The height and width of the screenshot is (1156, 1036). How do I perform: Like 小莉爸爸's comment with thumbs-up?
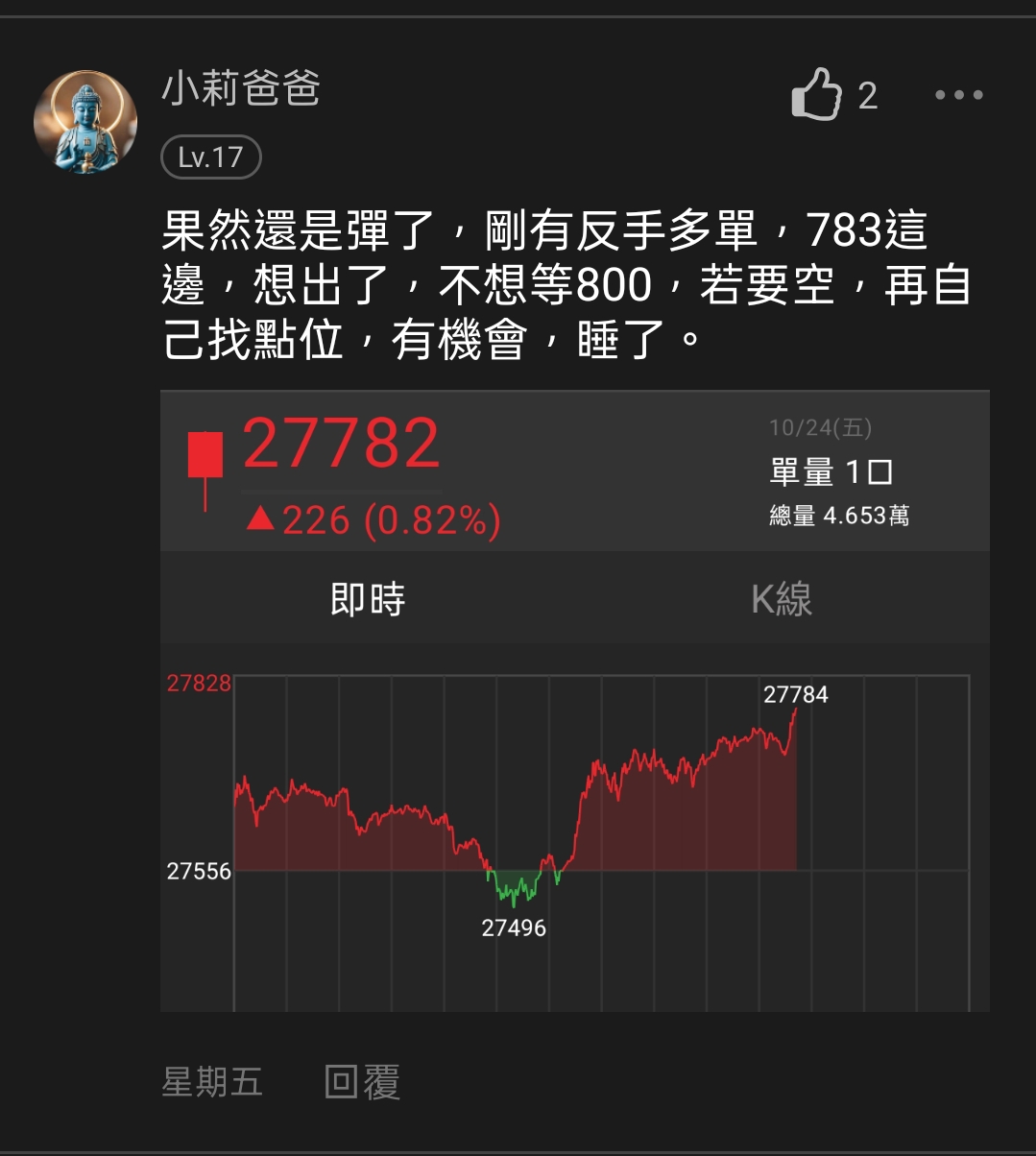pyautogui.click(x=816, y=94)
